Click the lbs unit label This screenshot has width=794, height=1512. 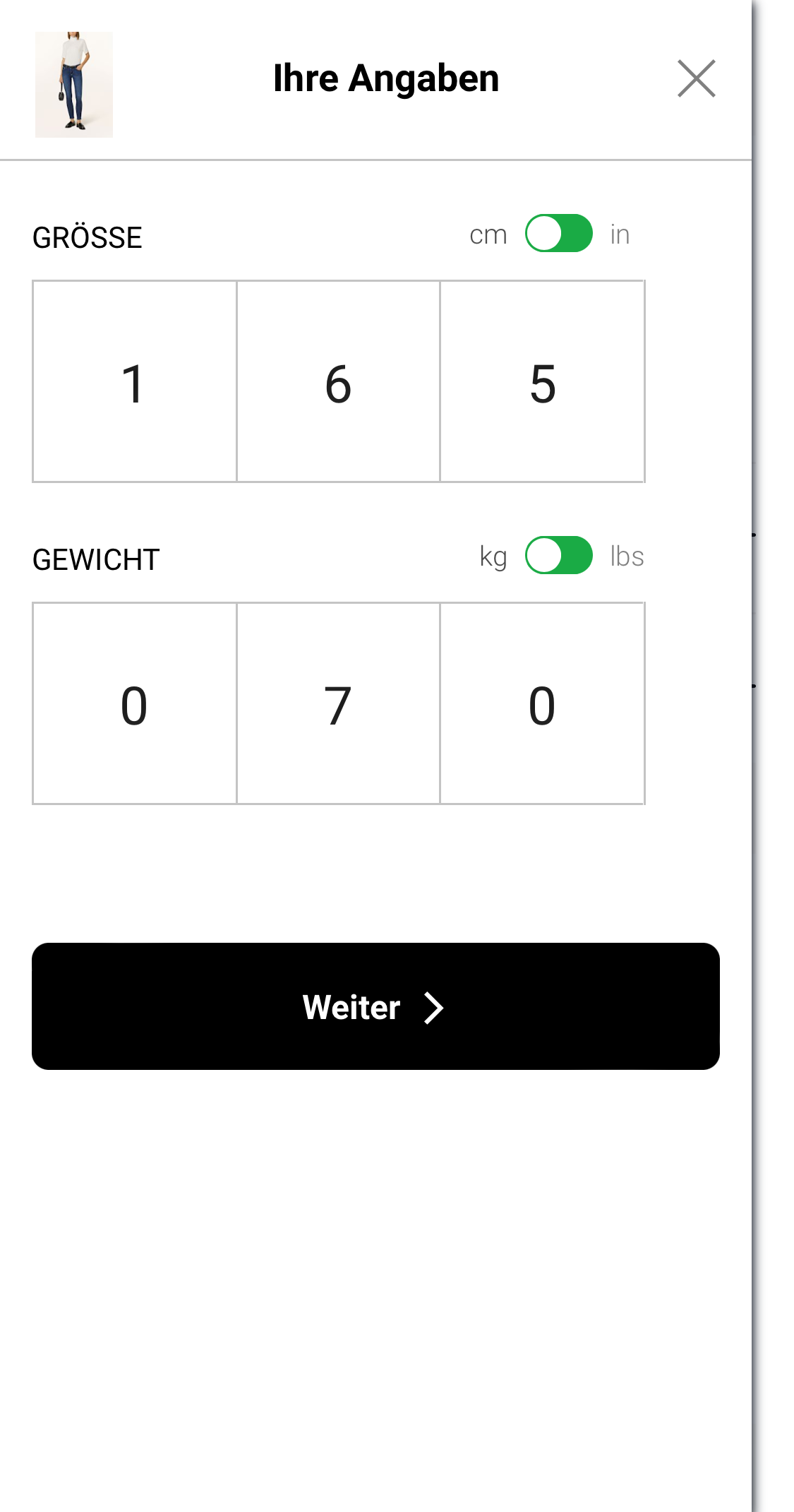pos(627,556)
